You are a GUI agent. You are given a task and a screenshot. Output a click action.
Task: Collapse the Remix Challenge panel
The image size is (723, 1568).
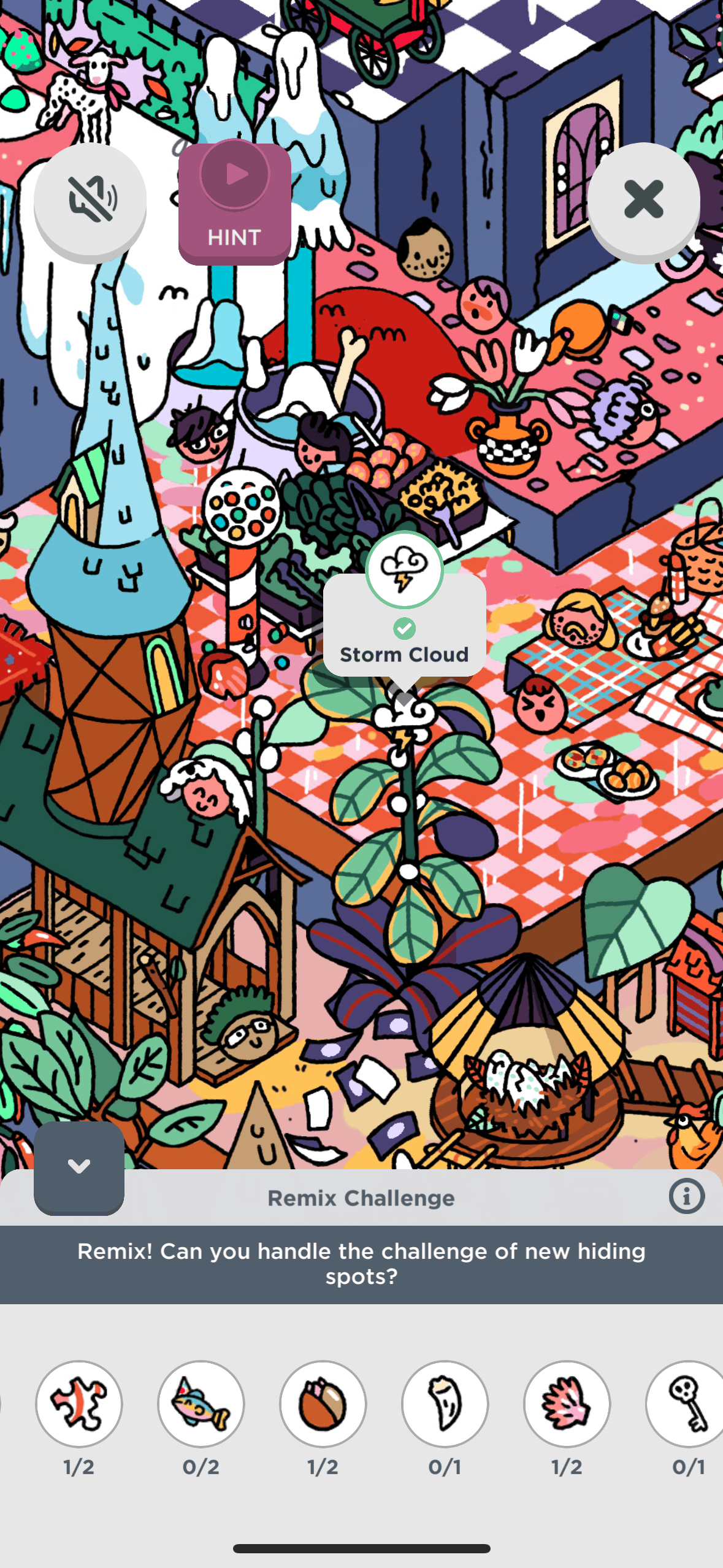[79, 1167]
